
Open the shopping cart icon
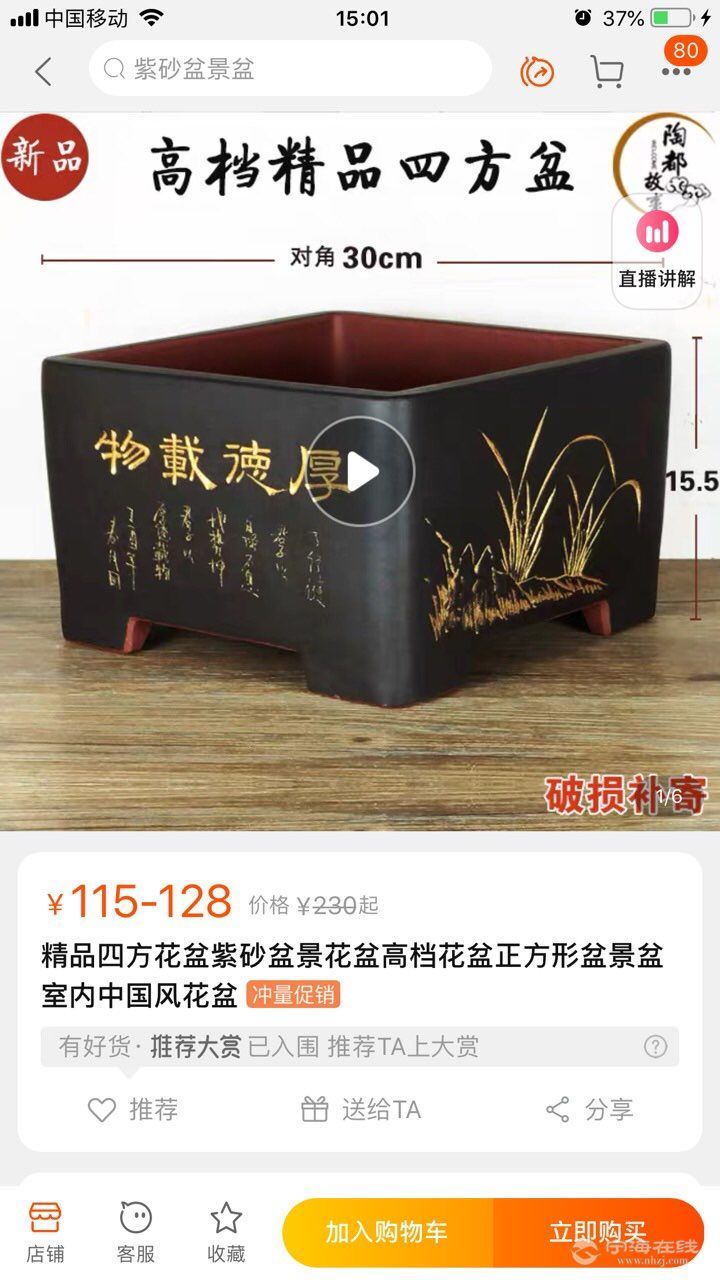click(x=607, y=71)
